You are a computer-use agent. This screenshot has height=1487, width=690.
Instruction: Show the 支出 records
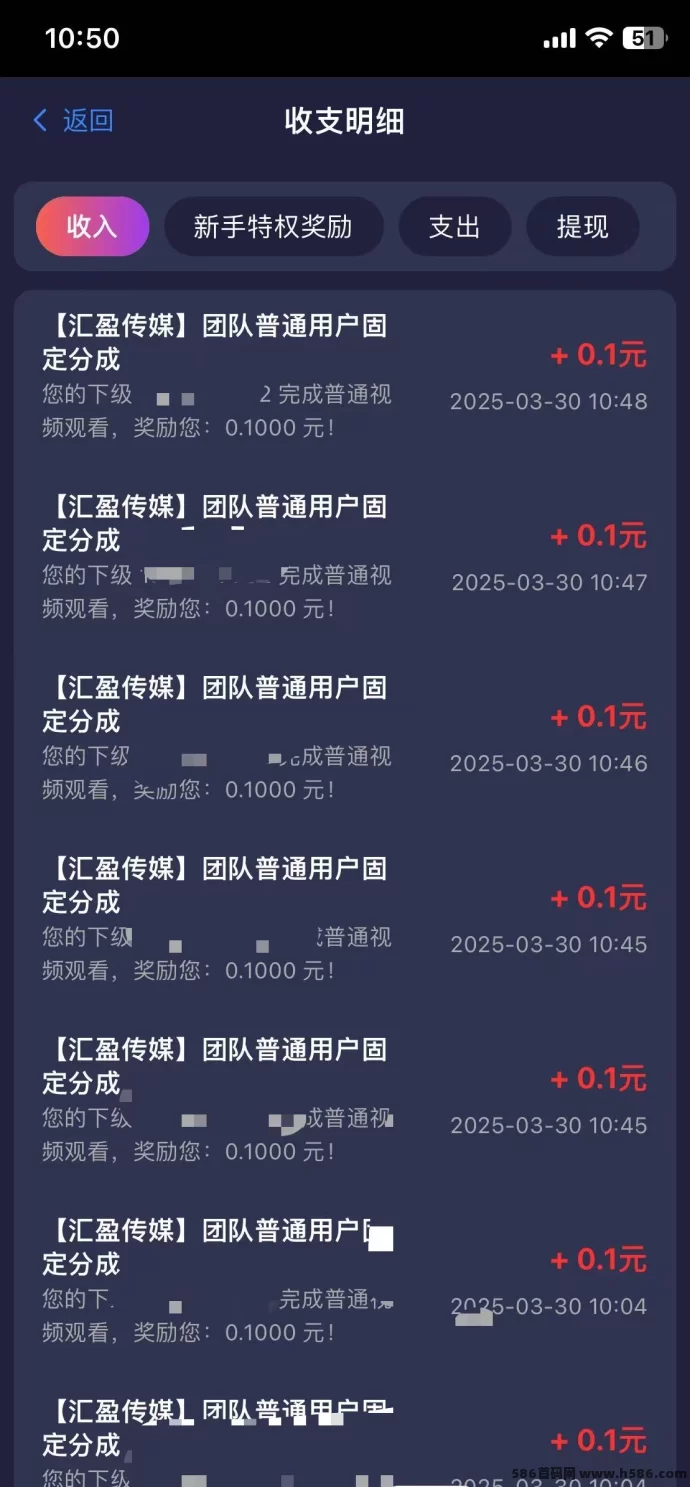tap(454, 226)
